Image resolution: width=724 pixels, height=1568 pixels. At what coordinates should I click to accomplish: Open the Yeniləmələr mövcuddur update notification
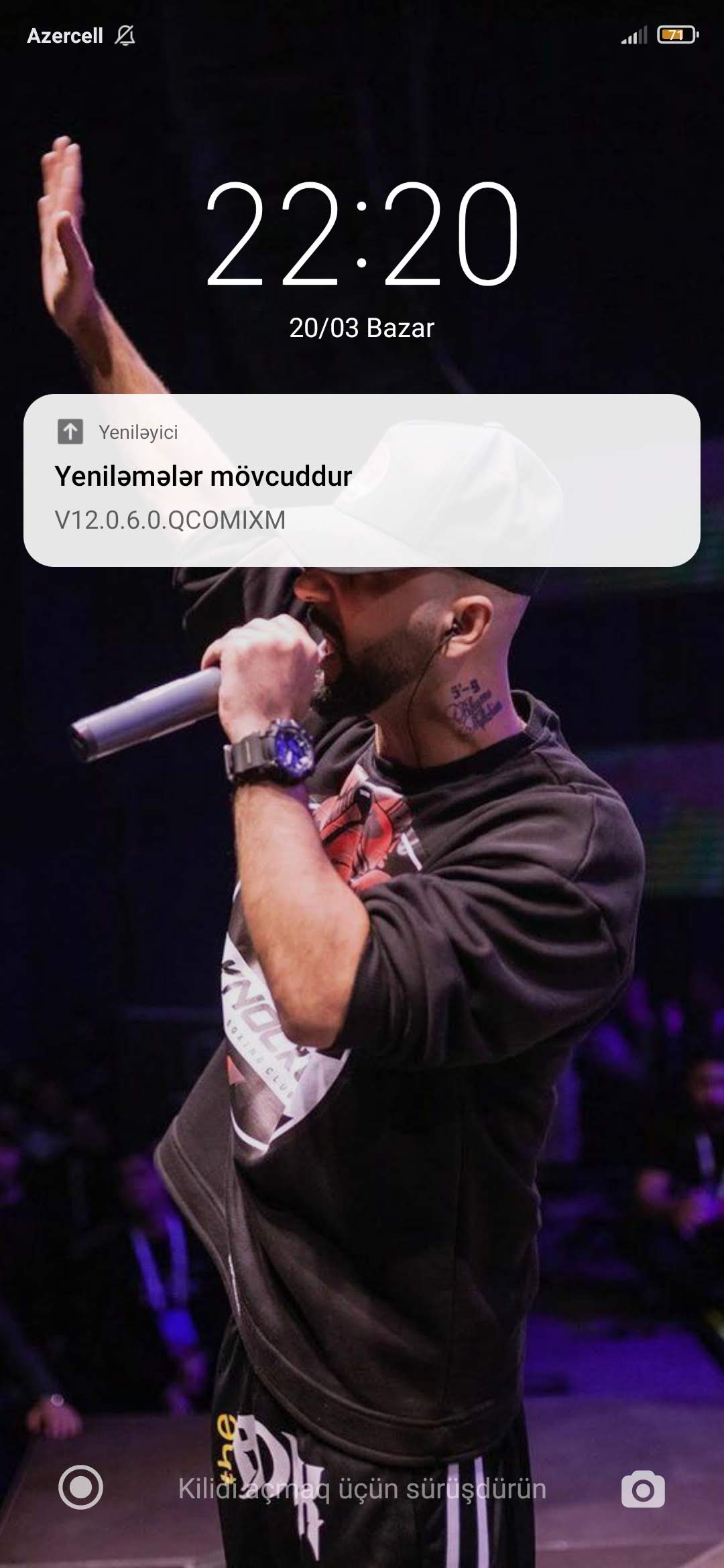pyautogui.click(x=362, y=480)
